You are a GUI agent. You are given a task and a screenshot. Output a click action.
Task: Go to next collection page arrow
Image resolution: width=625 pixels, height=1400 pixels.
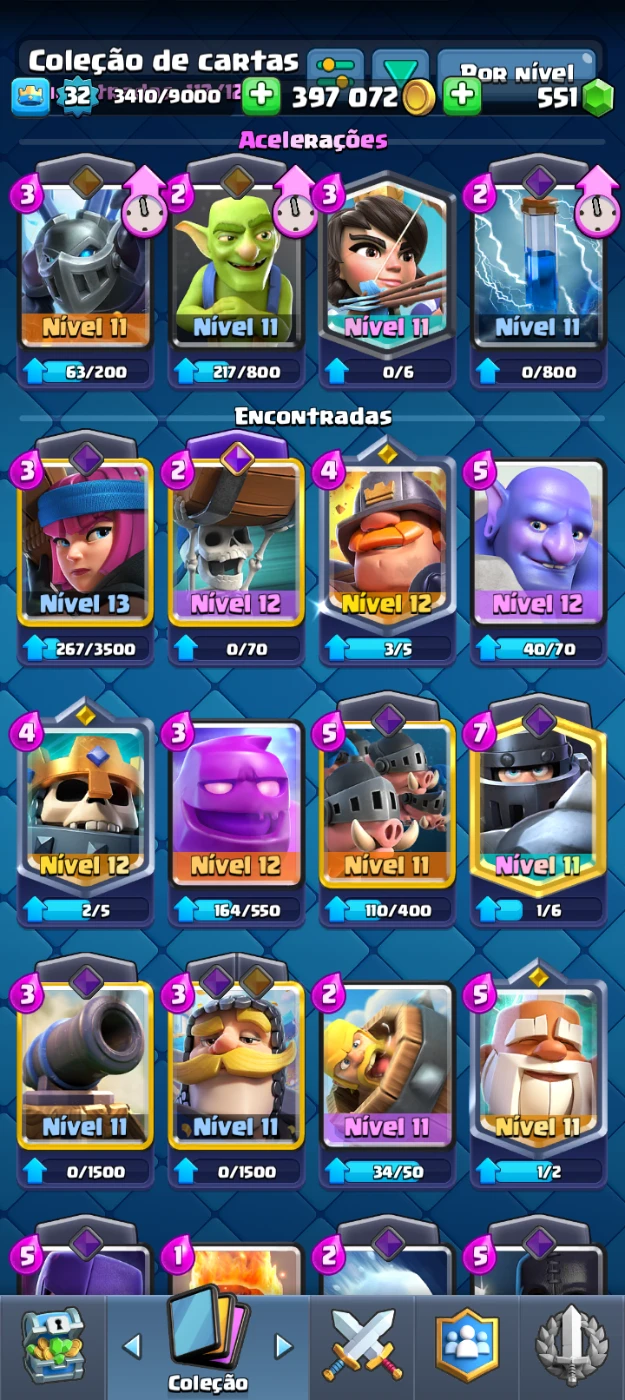click(284, 1346)
